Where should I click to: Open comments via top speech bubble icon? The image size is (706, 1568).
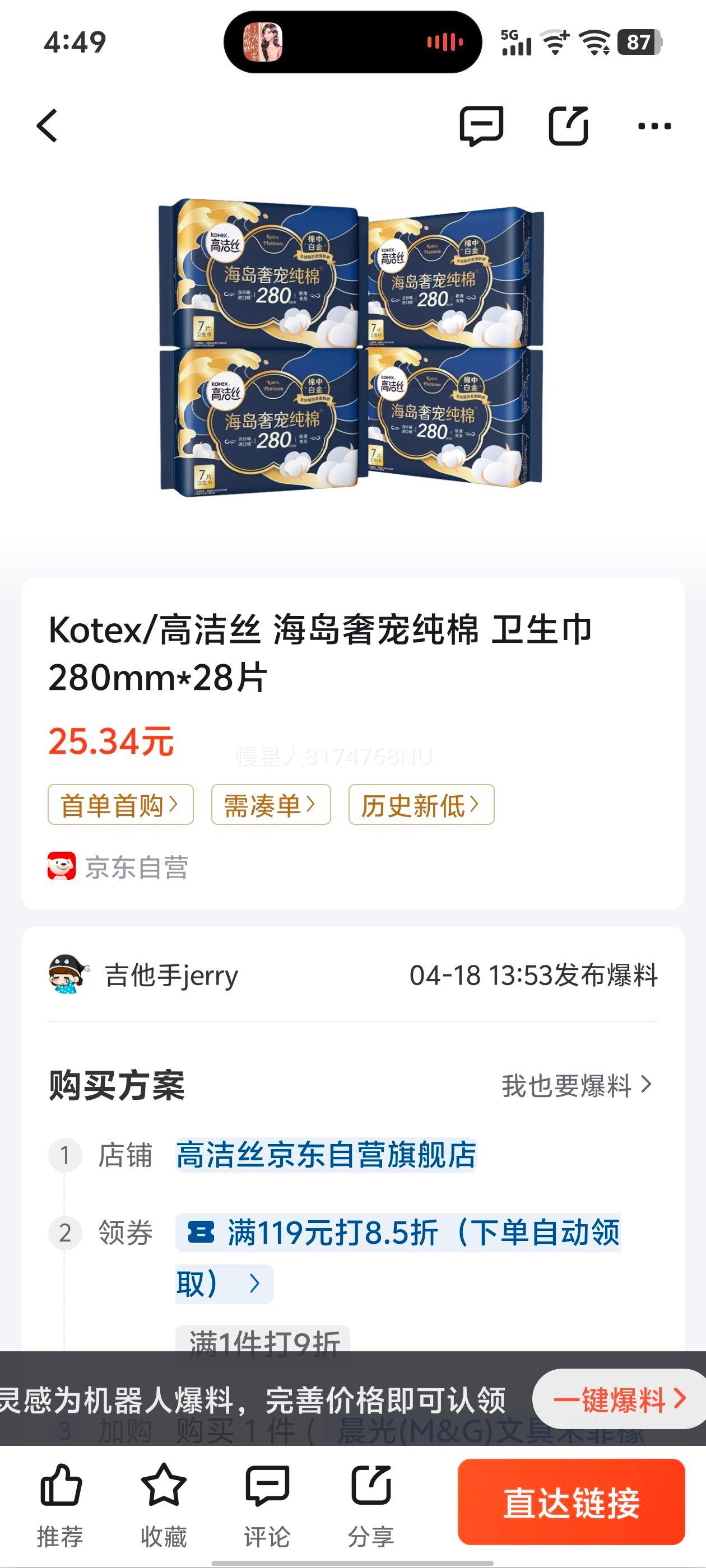pyautogui.click(x=481, y=125)
